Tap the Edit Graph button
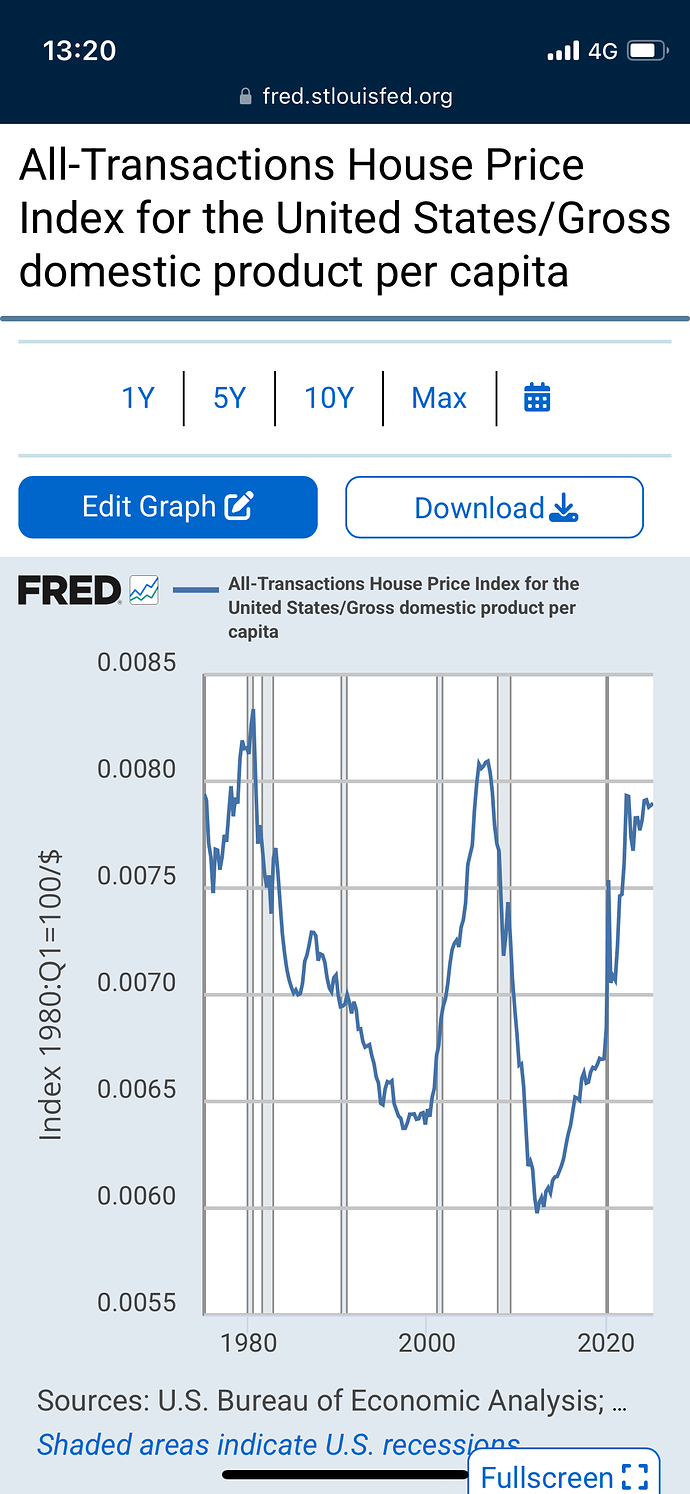This screenshot has width=690, height=1494. coord(168,507)
